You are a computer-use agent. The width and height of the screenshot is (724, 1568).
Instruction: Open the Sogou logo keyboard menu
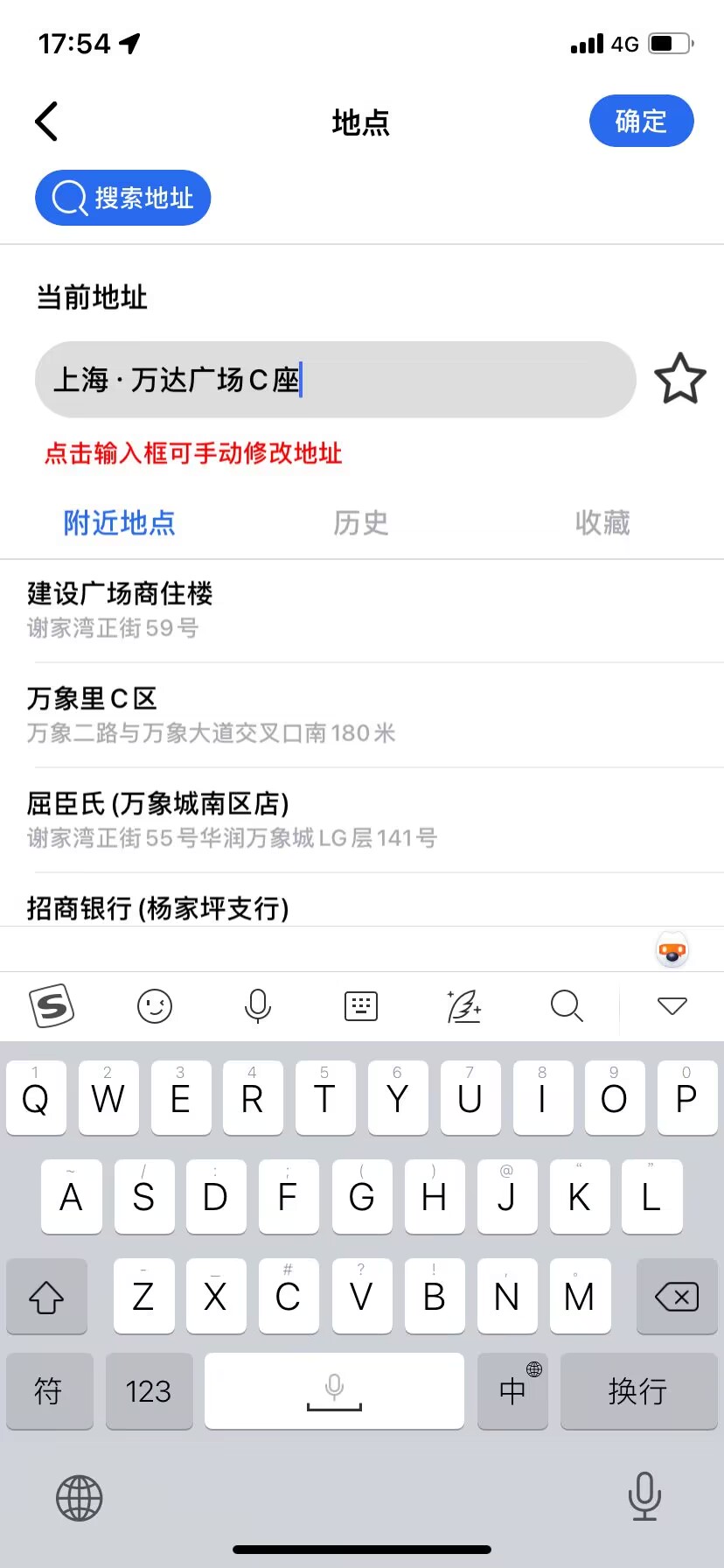click(52, 1006)
